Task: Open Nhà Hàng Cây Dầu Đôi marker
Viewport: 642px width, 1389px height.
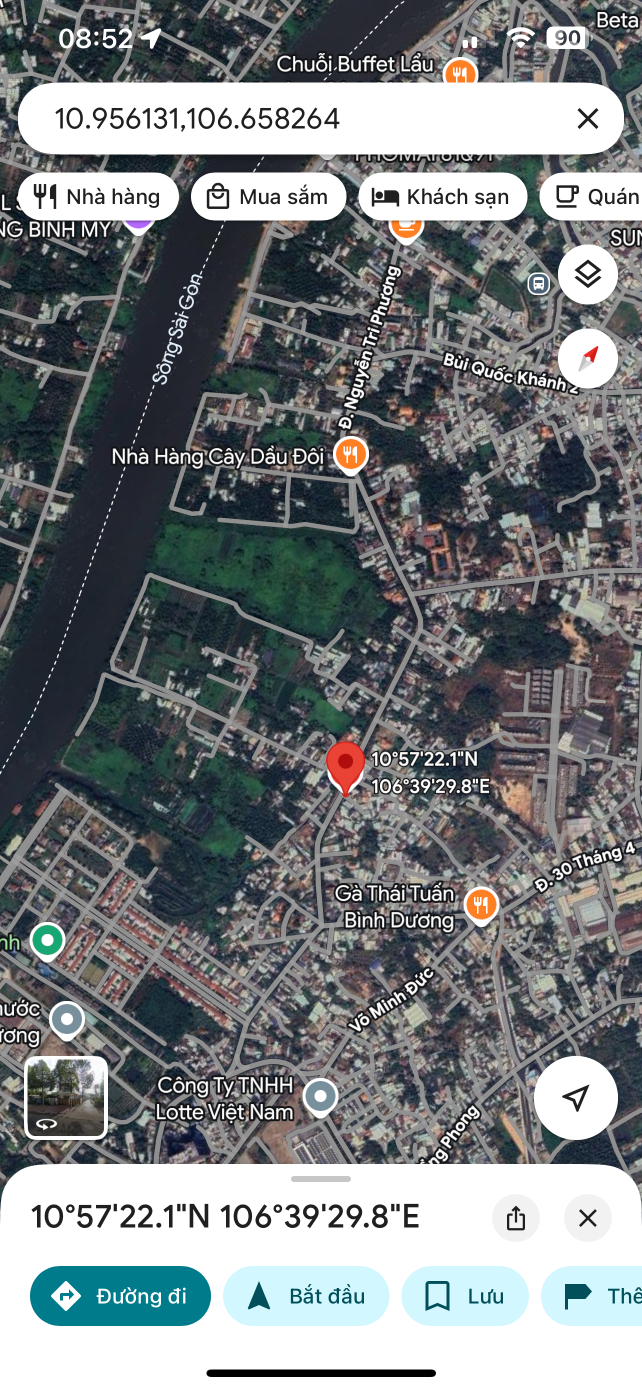Action: (x=350, y=456)
